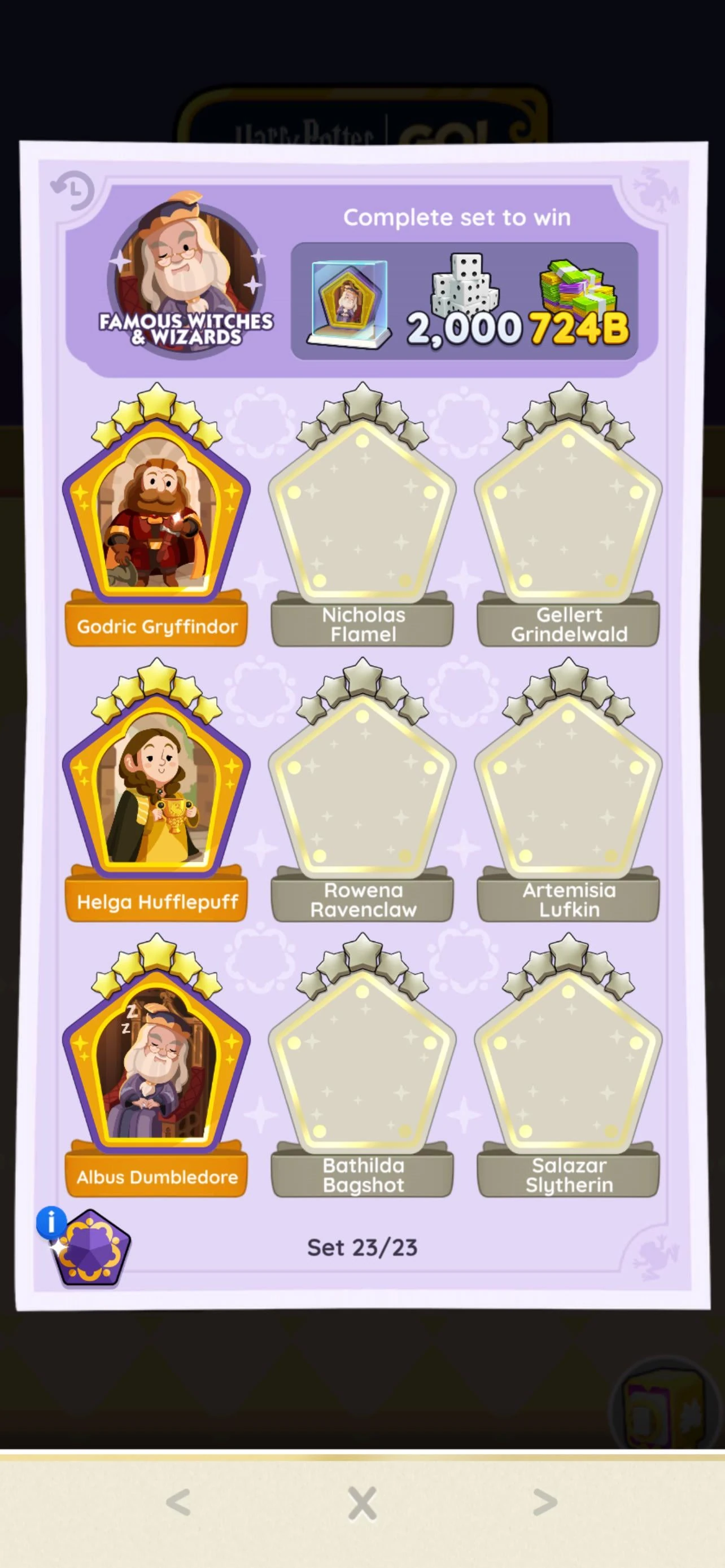Close the sticker album with X
The image size is (725, 1568).
pos(362,1503)
